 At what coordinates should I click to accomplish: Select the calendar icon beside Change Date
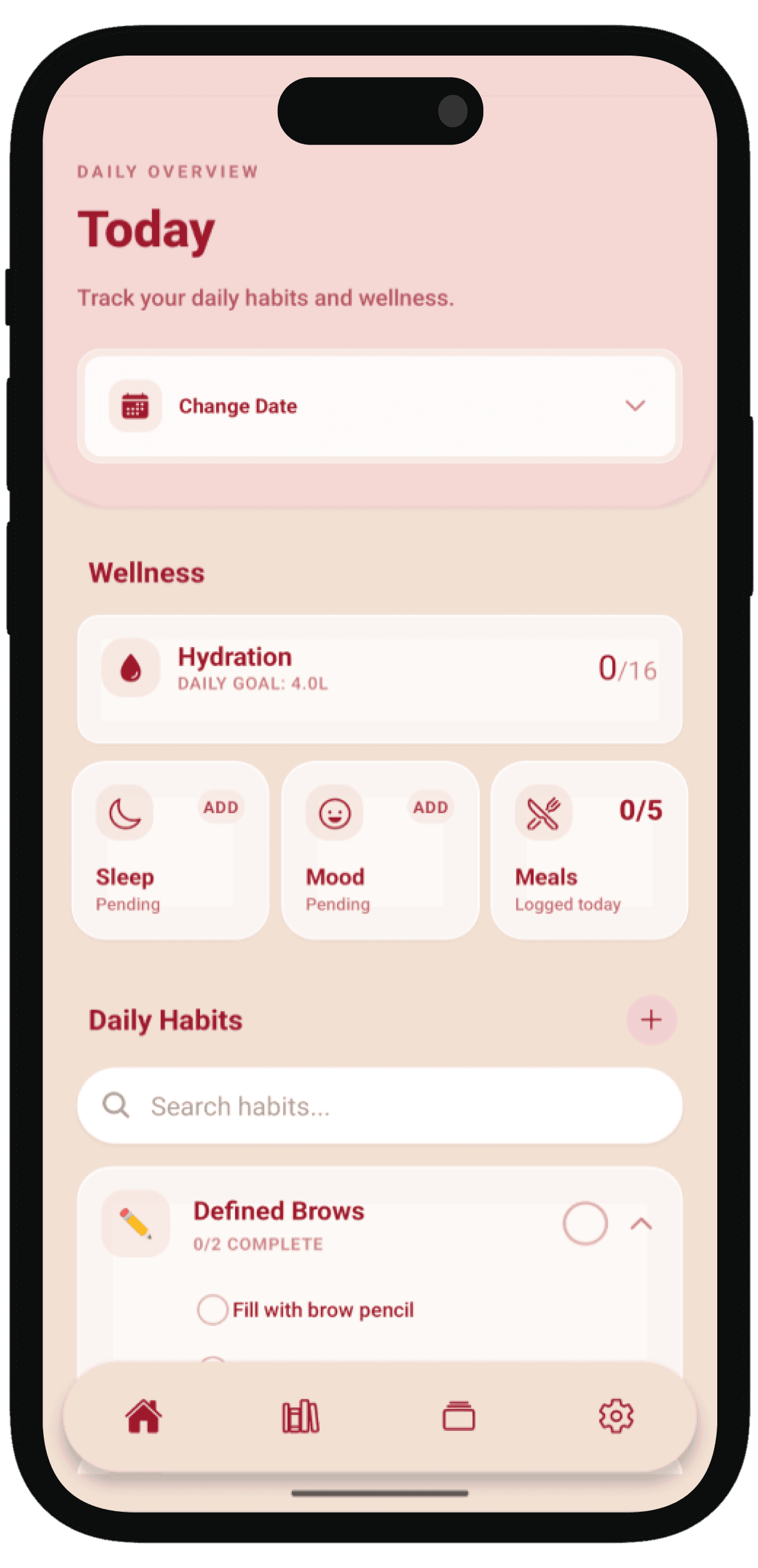click(x=135, y=406)
